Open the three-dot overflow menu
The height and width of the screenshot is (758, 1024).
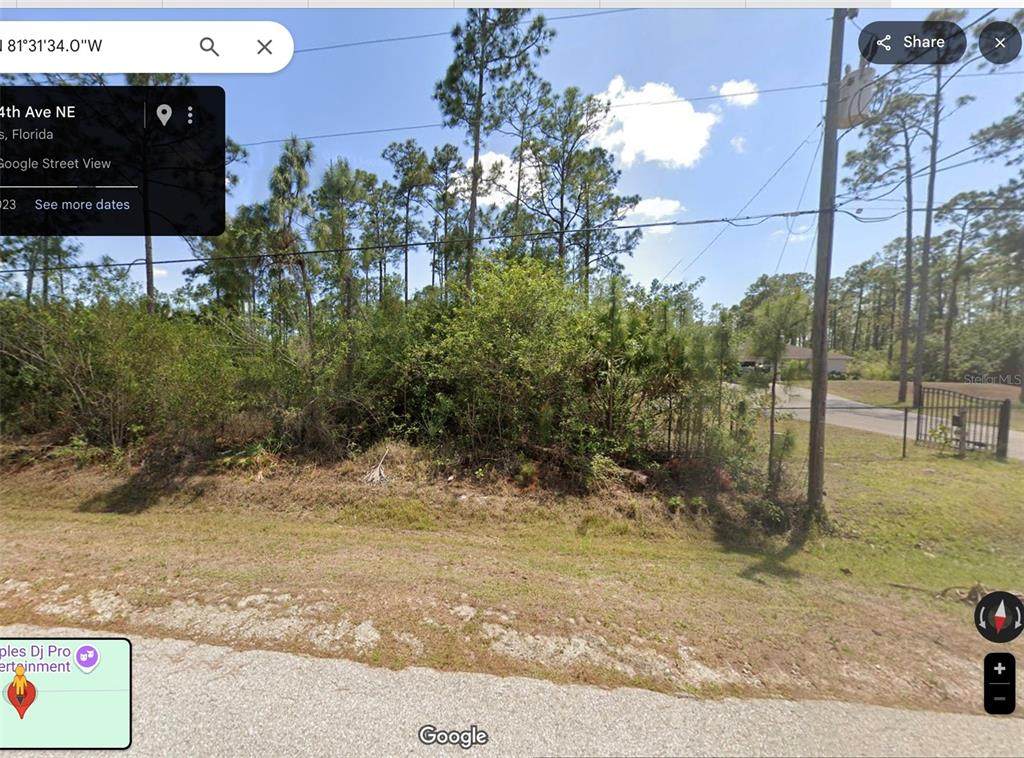[x=190, y=115]
